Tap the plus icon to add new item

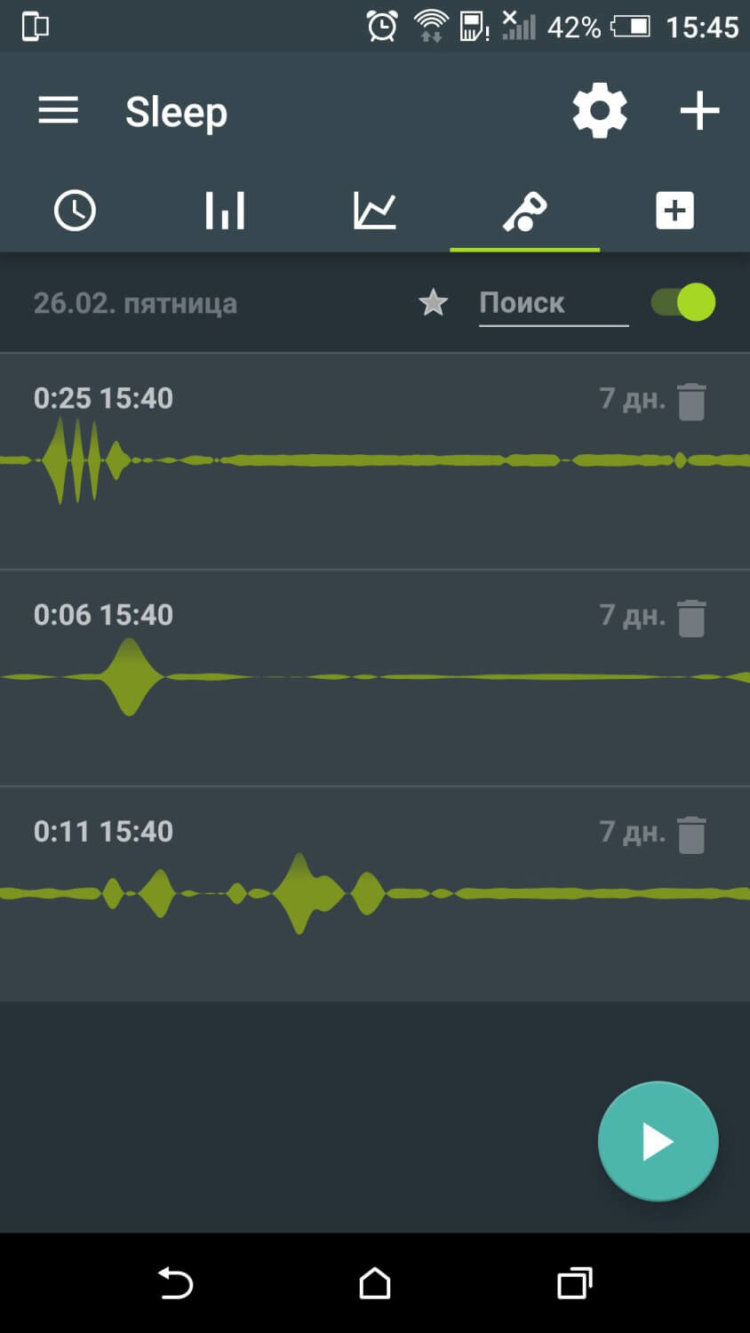click(698, 111)
